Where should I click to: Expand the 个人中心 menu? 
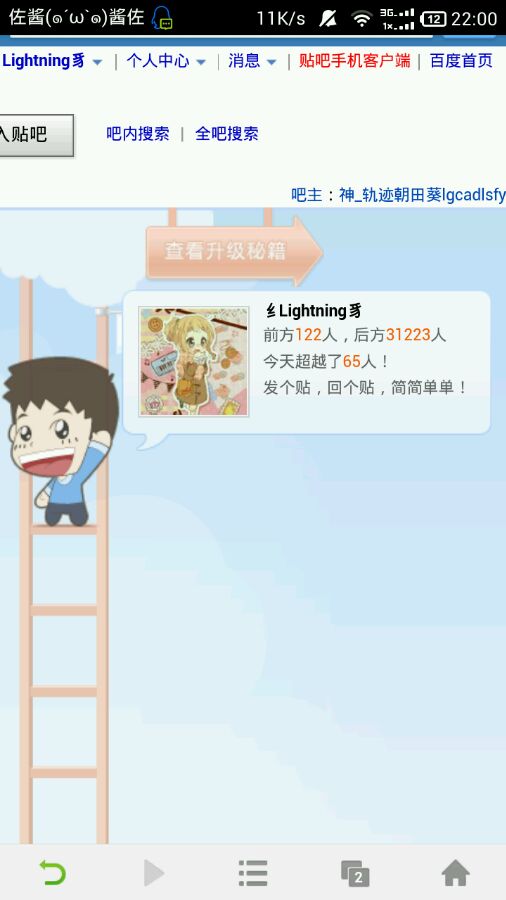(x=166, y=61)
